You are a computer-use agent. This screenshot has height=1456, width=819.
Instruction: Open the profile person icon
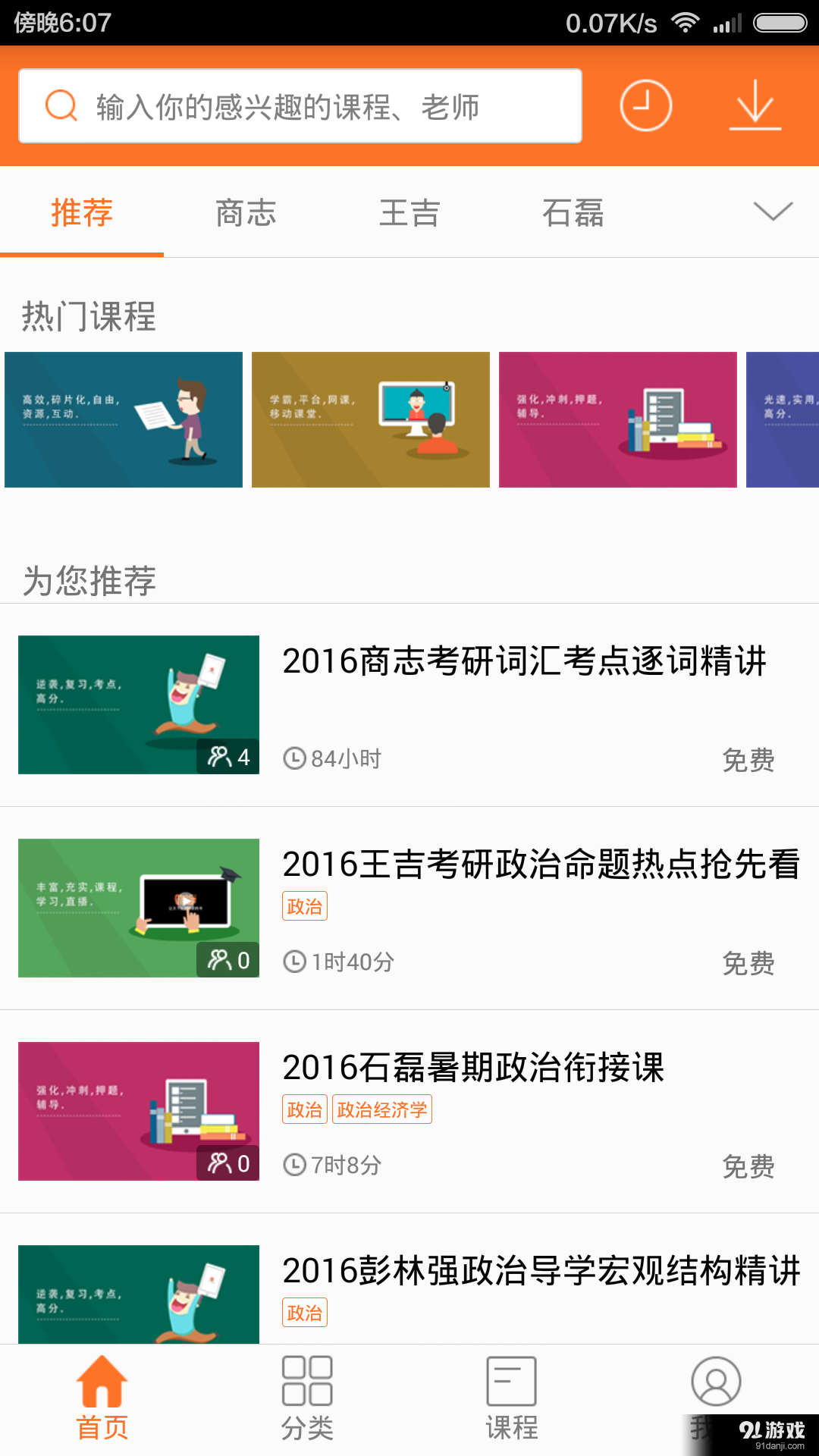pos(717,1382)
